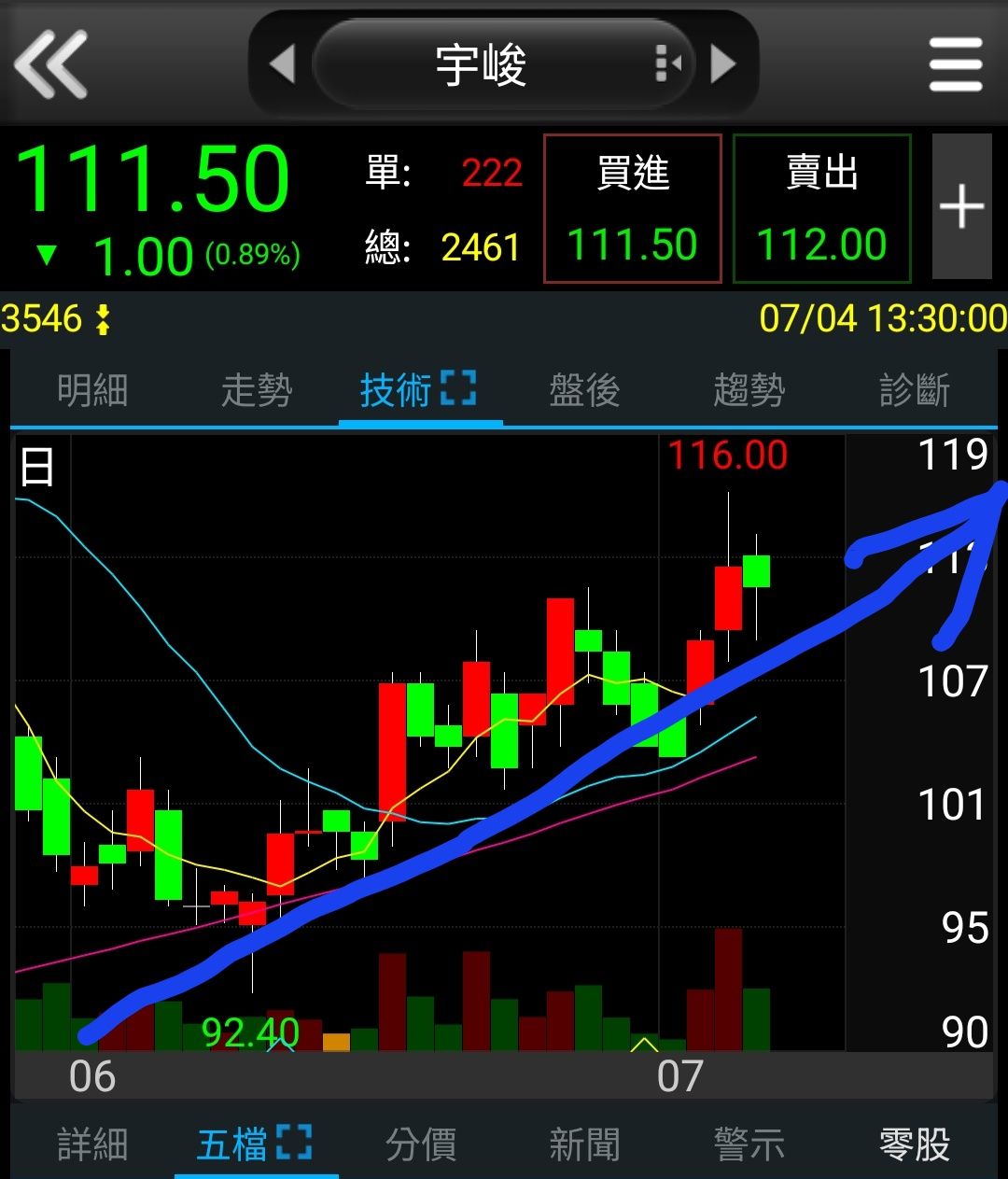View the 趨勢 tab
The image size is (1008, 1179).
(749, 390)
